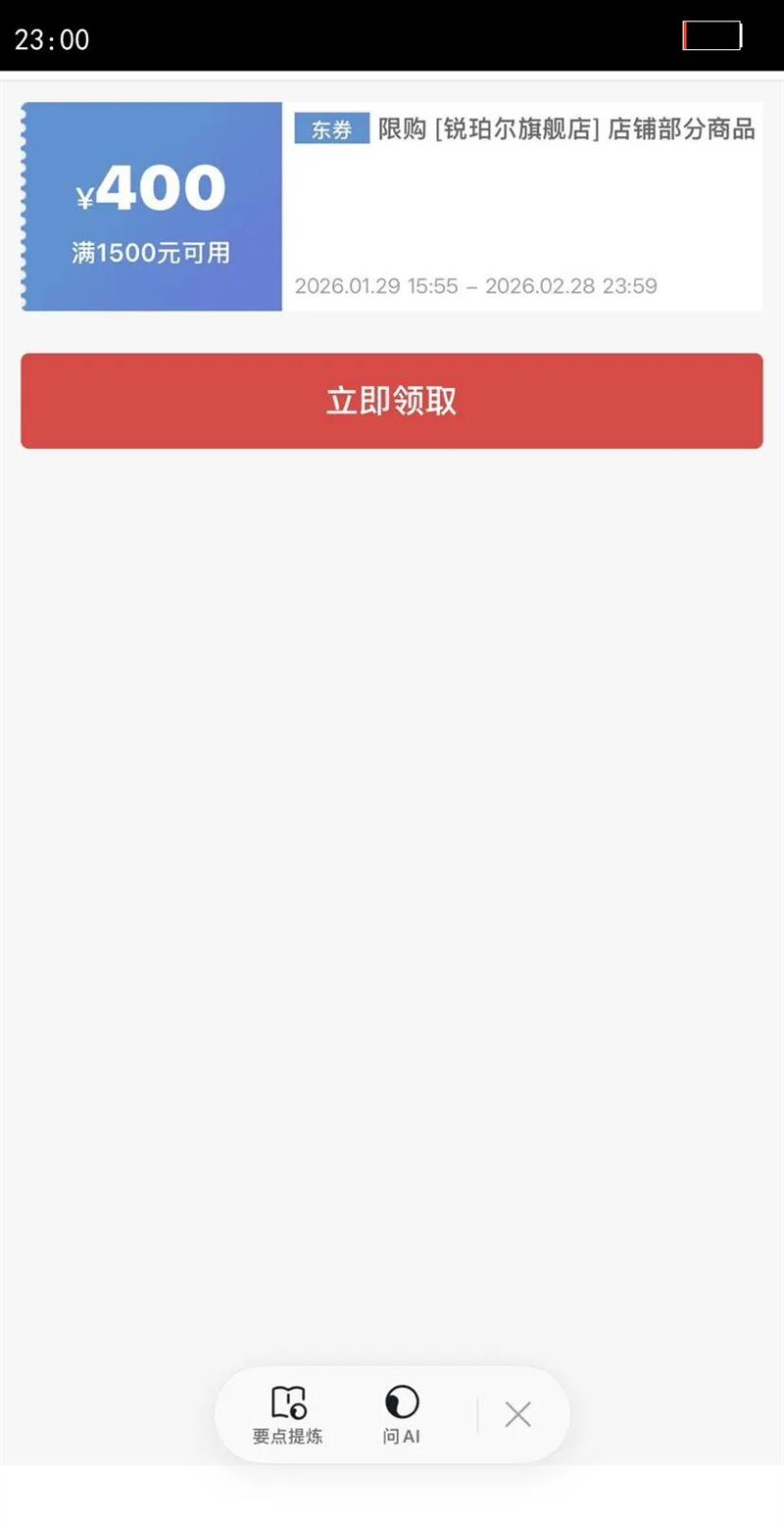This screenshot has height=1525, width=784.
Task: Tap the 立即领取 button to claim coupon
Action: point(392,401)
